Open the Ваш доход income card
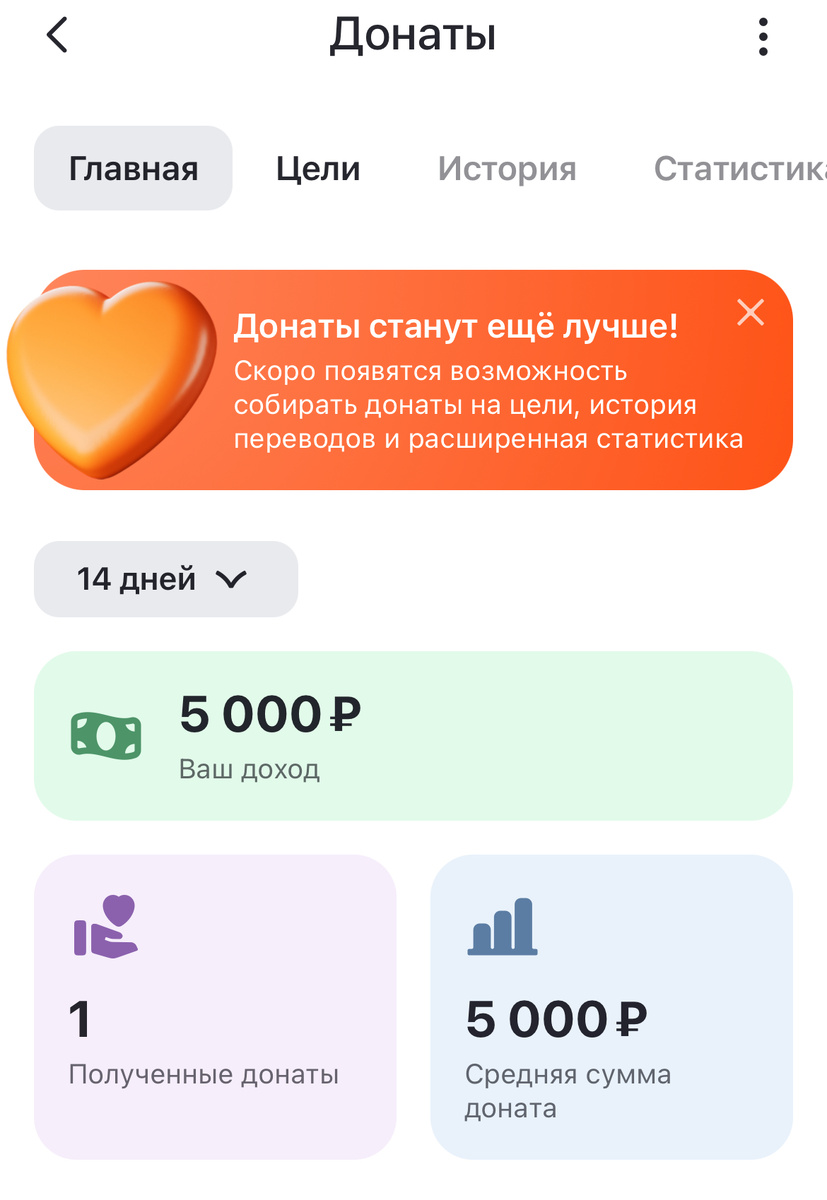The width and height of the screenshot is (827, 1200). pyautogui.click(x=413, y=733)
